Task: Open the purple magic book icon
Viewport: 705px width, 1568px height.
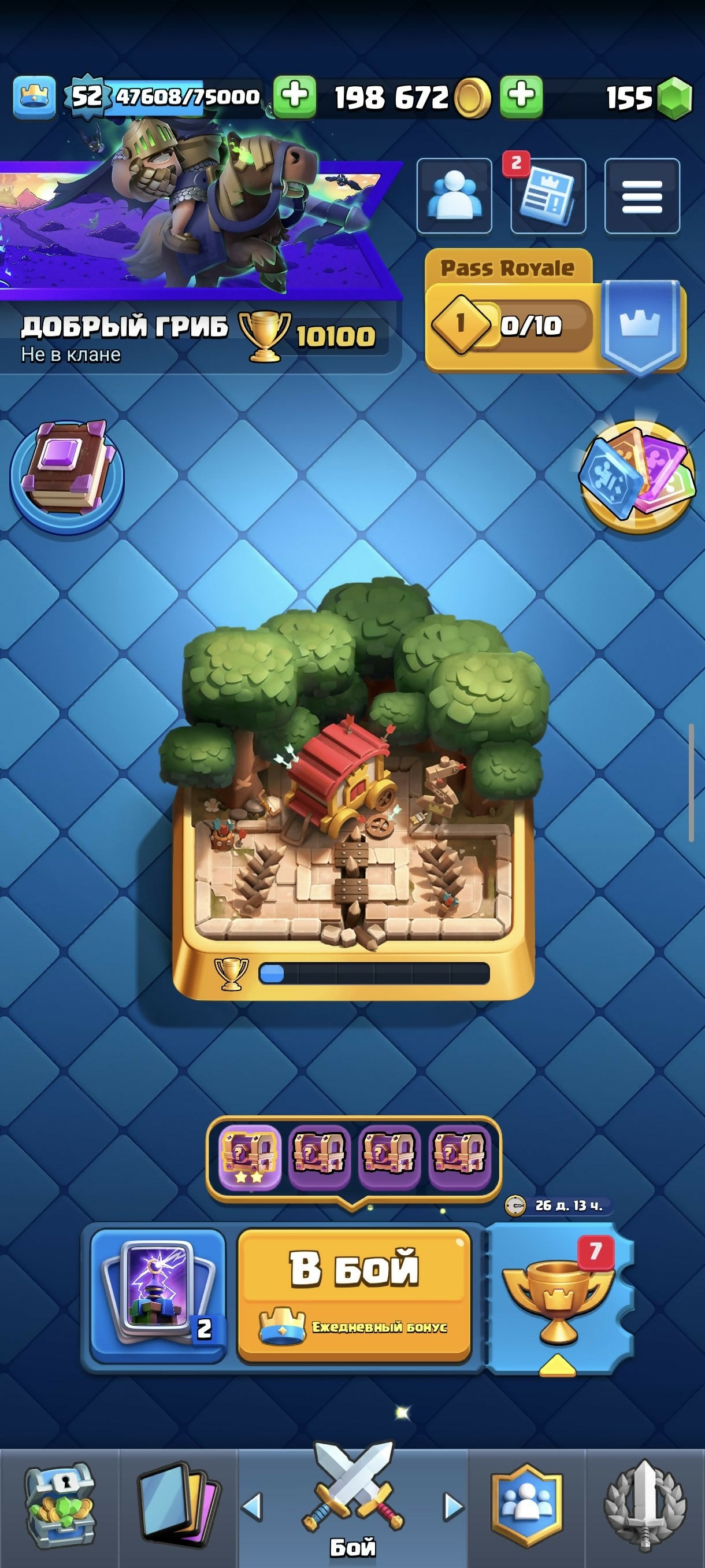Action: coord(67,476)
